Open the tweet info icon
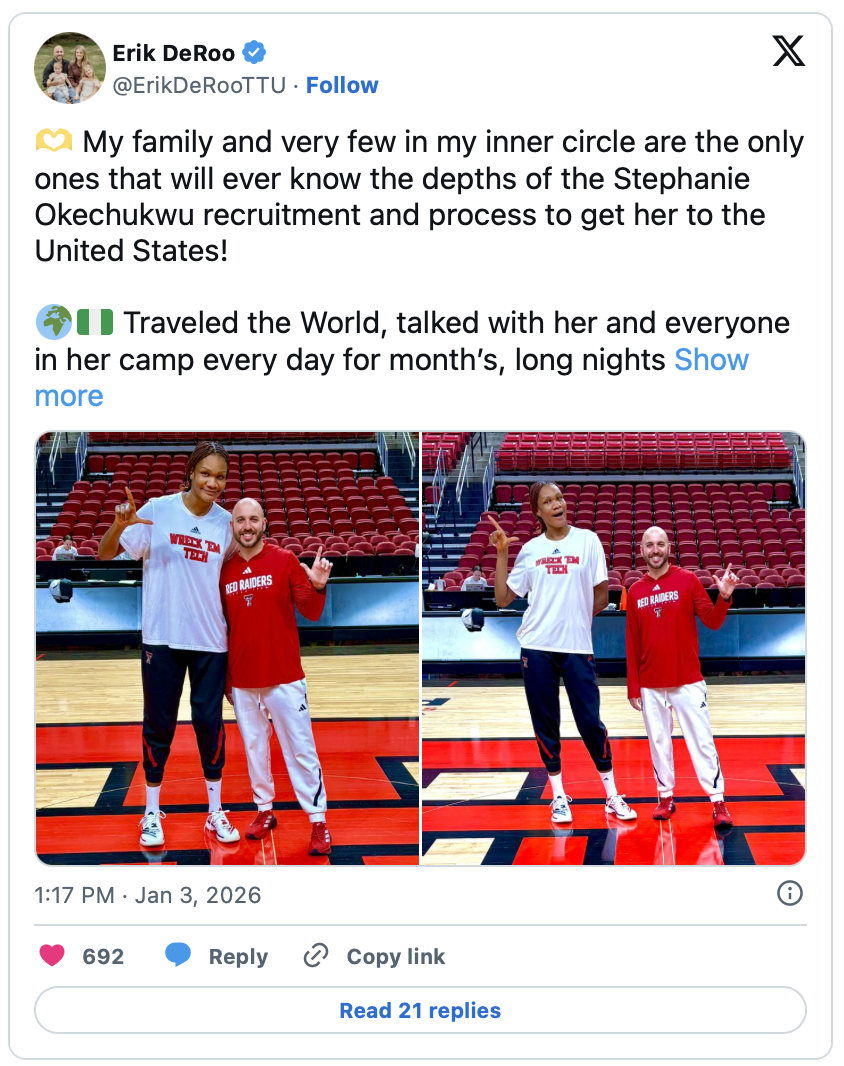Screen dimensions: 844x1066 tap(790, 894)
